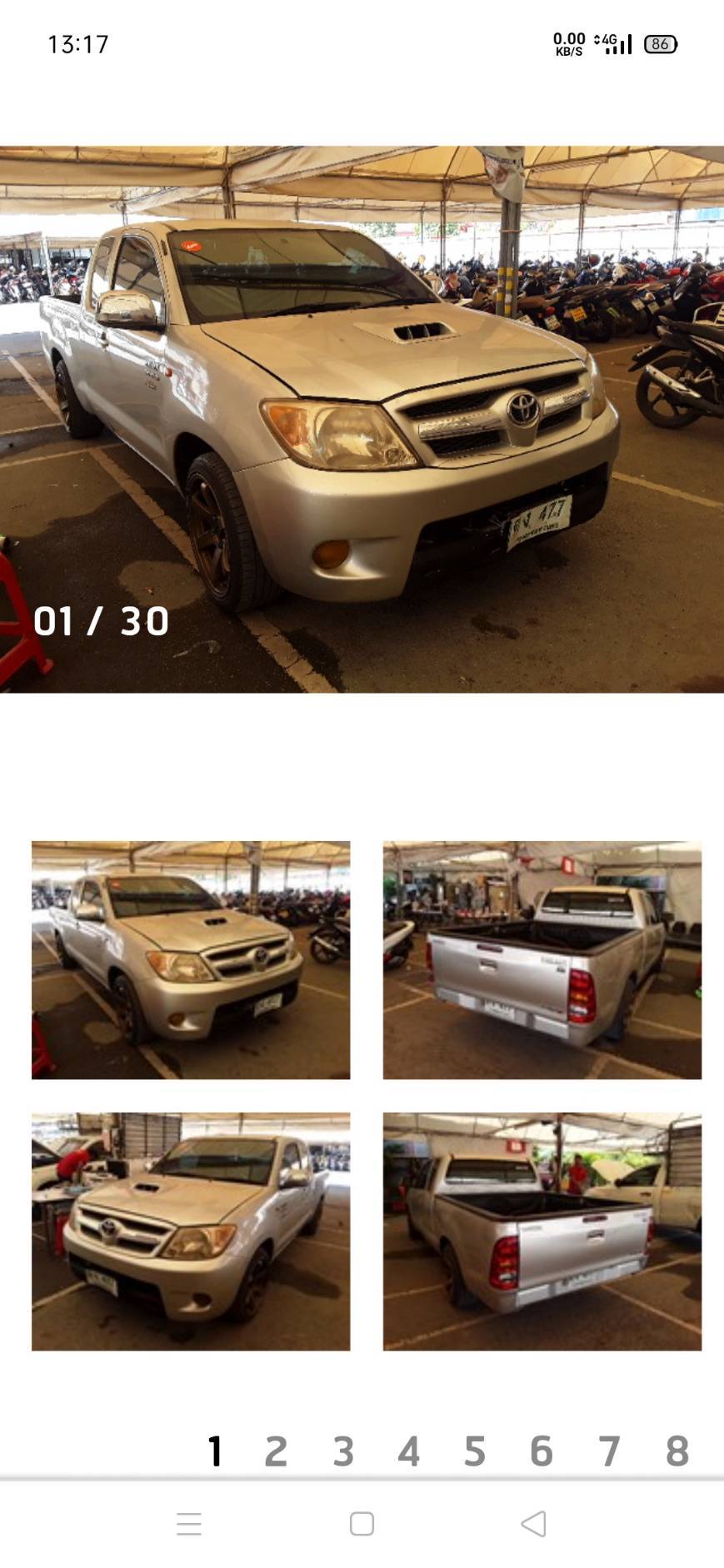Go to page 3 of photos
Viewport: 724px width, 1568px height.
tap(343, 1451)
